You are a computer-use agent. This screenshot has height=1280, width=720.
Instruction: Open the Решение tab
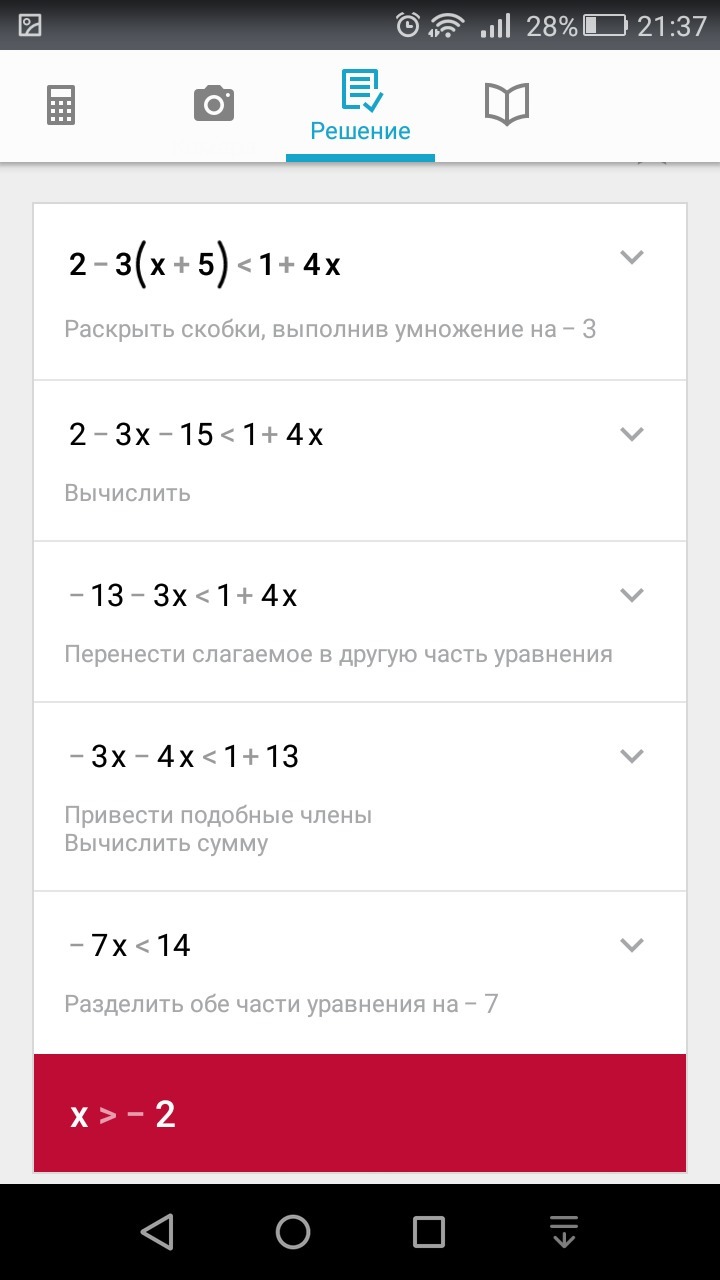(x=360, y=106)
